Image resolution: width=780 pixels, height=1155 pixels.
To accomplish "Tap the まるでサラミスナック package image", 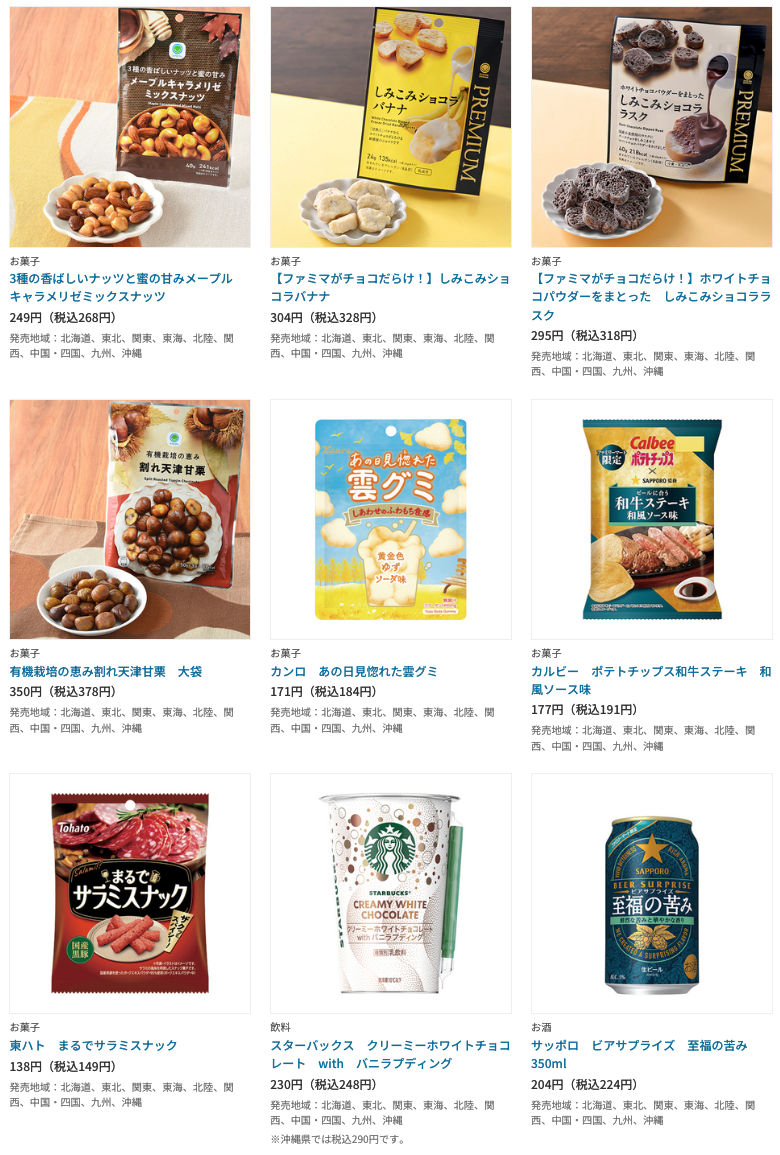I will coord(130,893).
